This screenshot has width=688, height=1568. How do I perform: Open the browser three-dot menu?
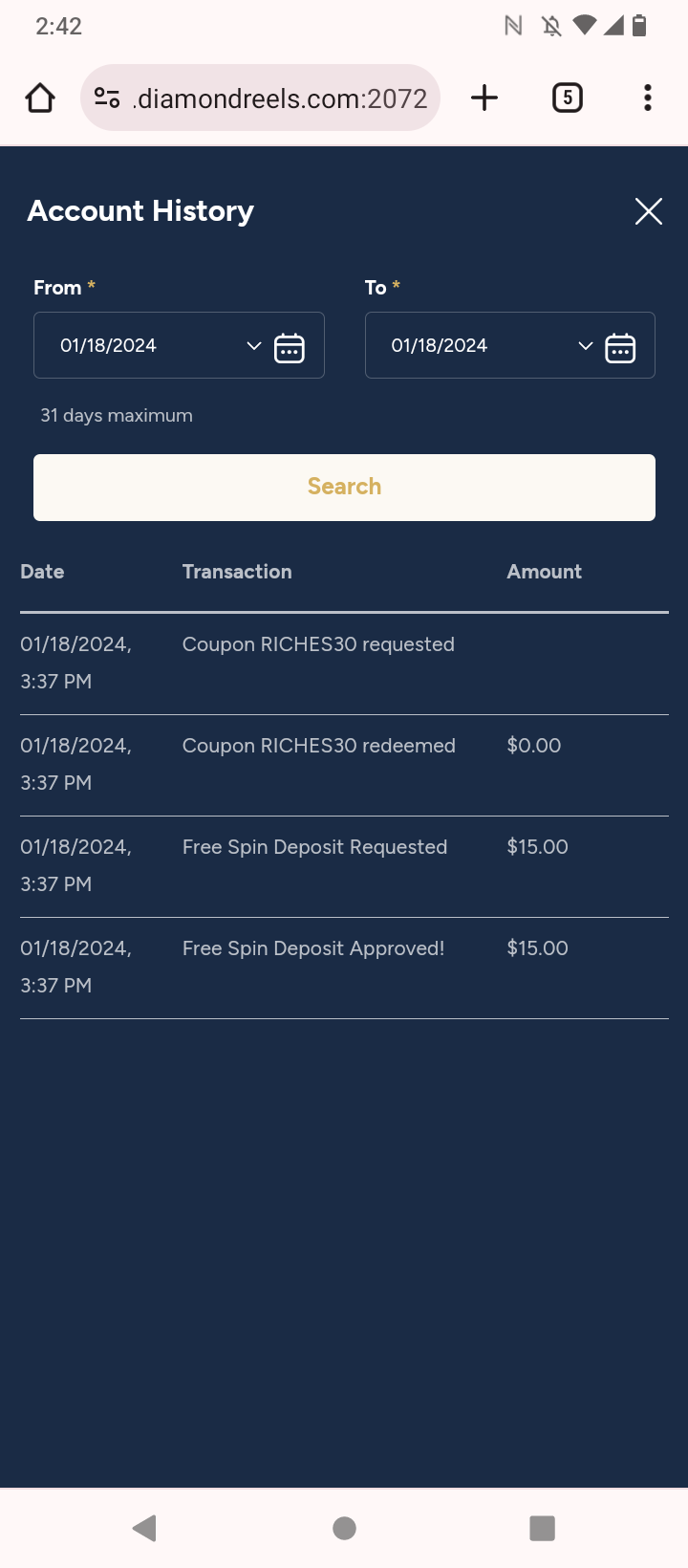click(x=647, y=97)
